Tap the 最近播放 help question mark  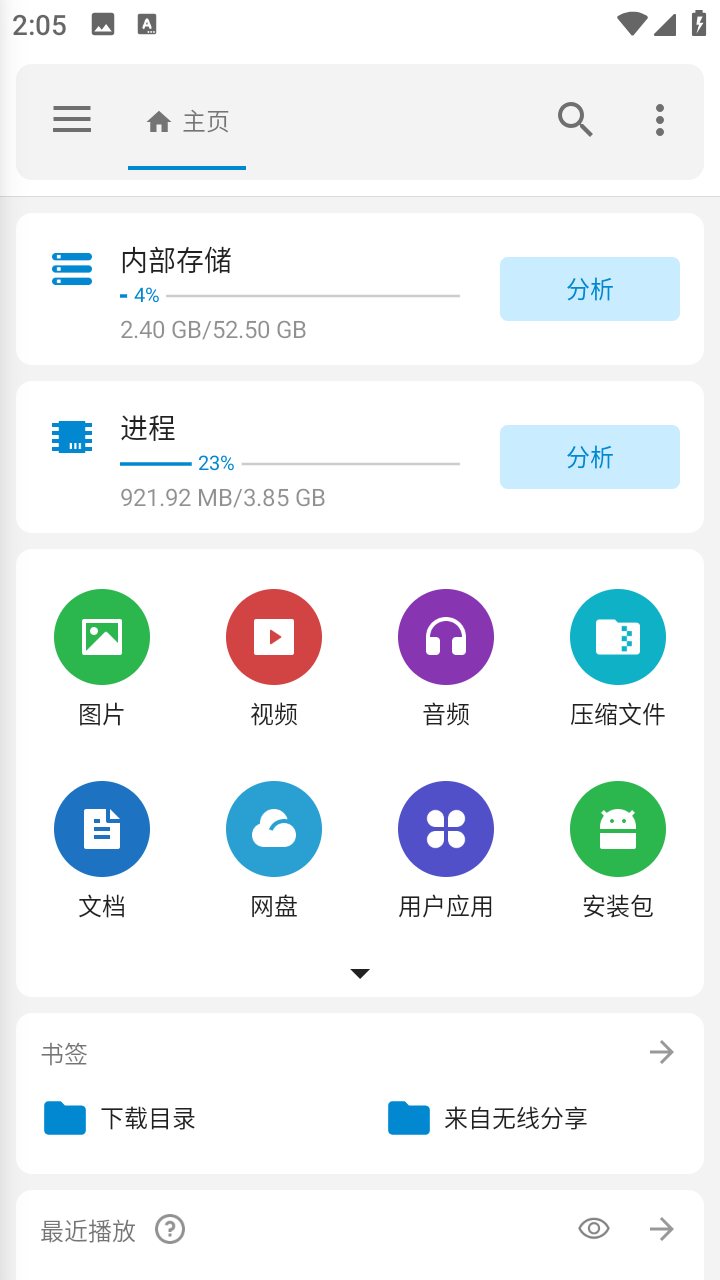click(x=169, y=1228)
